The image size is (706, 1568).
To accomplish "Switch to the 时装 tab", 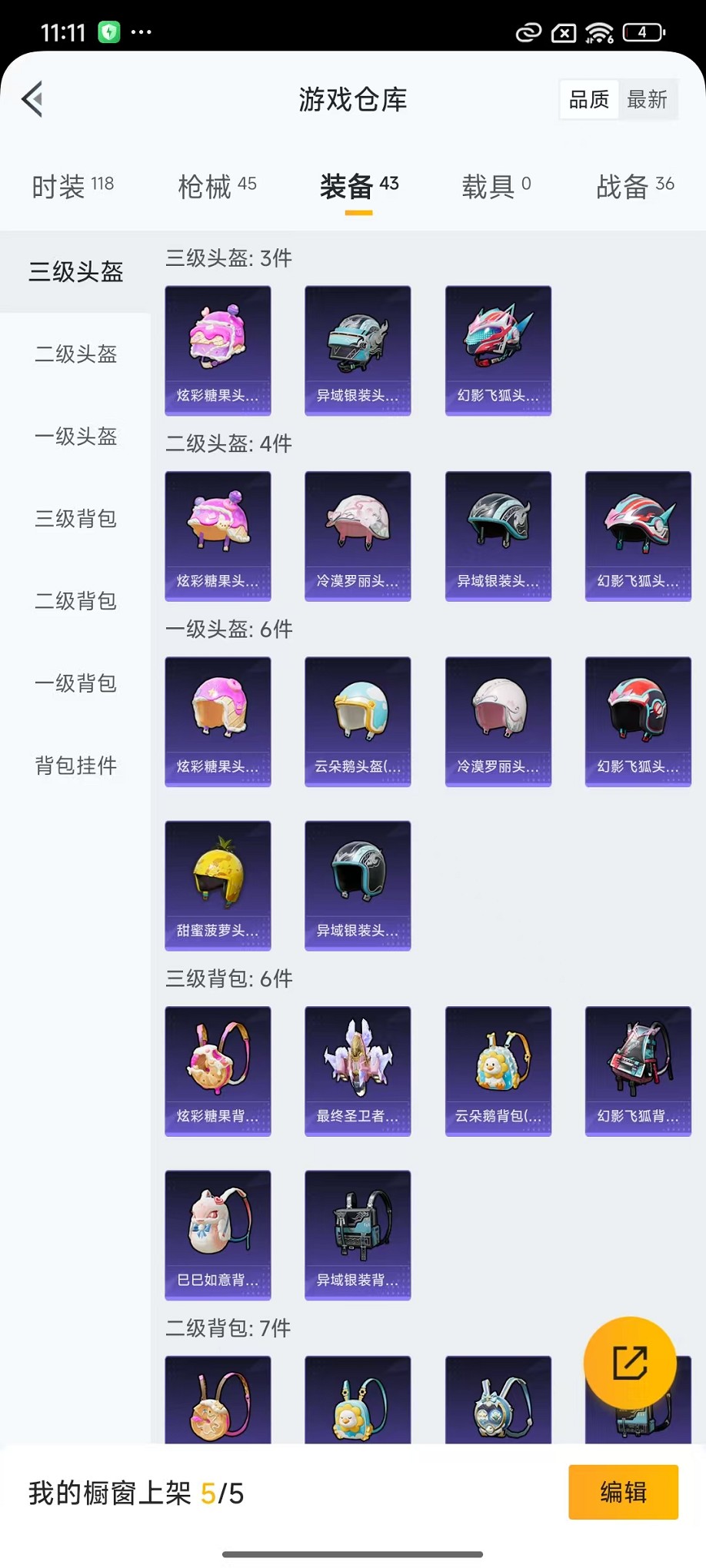I will pos(72,186).
